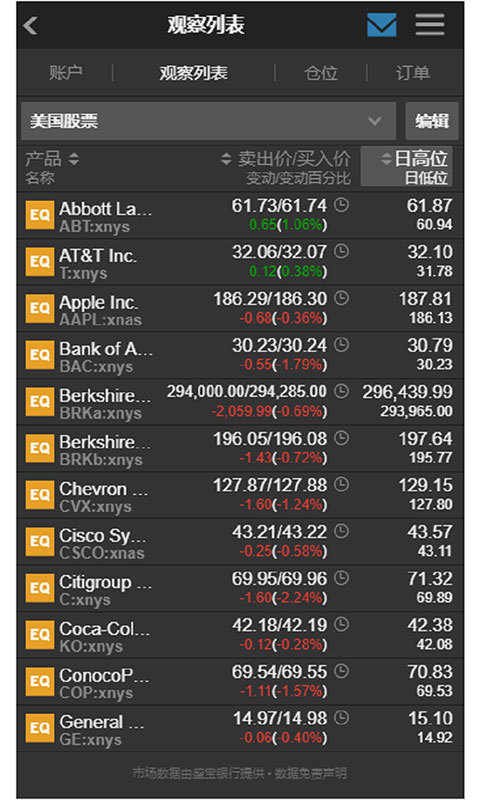Switch to the 账户 tab
The height and width of the screenshot is (800, 480).
pyautogui.click(x=66, y=72)
